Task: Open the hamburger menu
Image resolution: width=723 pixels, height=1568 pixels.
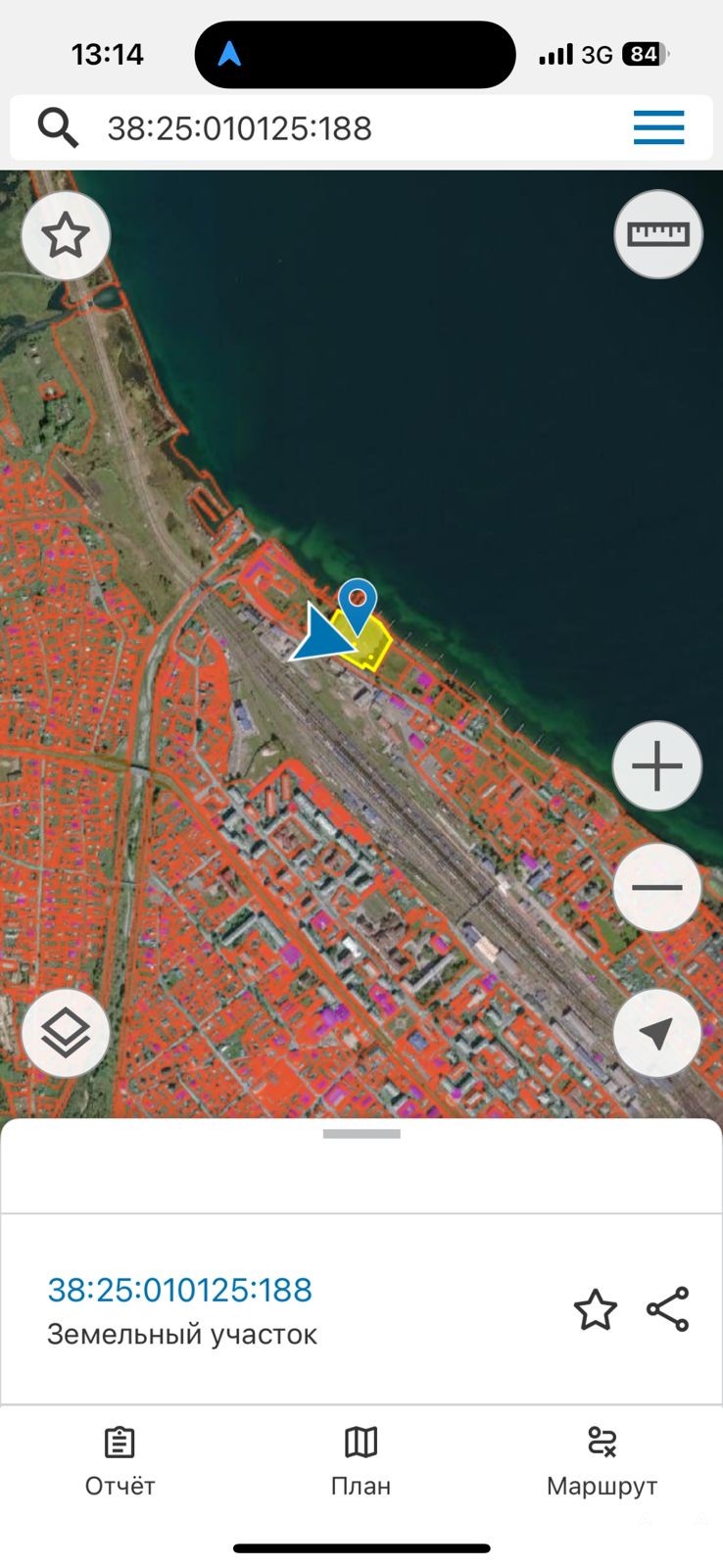Action: 658,127
